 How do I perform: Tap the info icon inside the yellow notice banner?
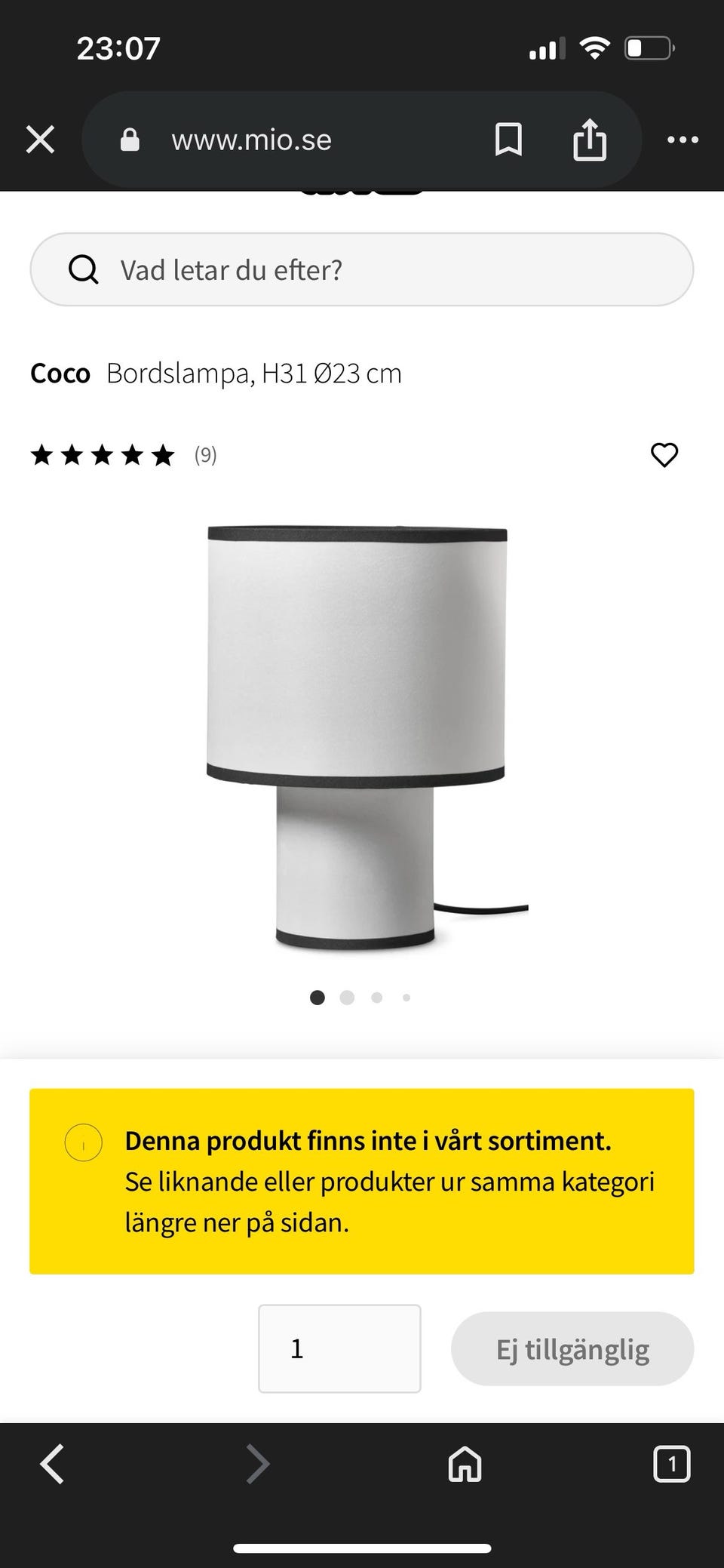(84, 1142)
